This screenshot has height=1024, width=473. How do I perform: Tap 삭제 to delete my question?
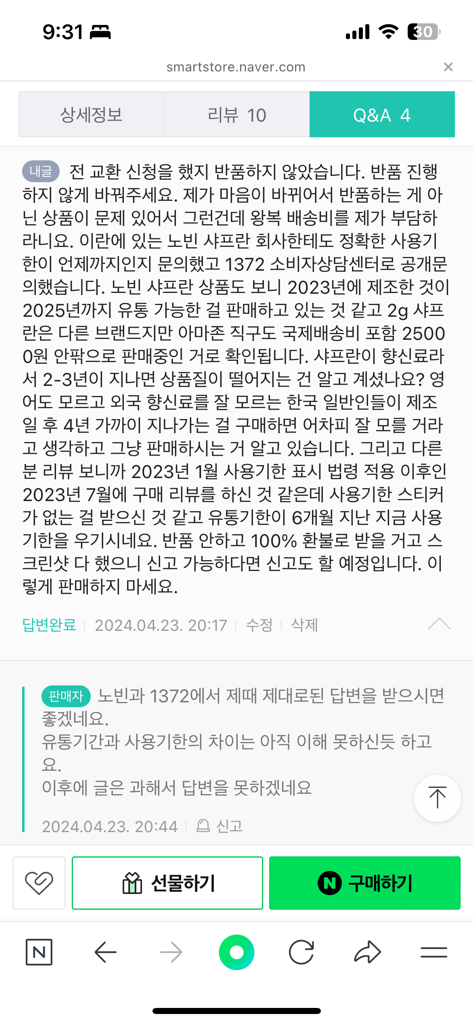pos(304,625)
